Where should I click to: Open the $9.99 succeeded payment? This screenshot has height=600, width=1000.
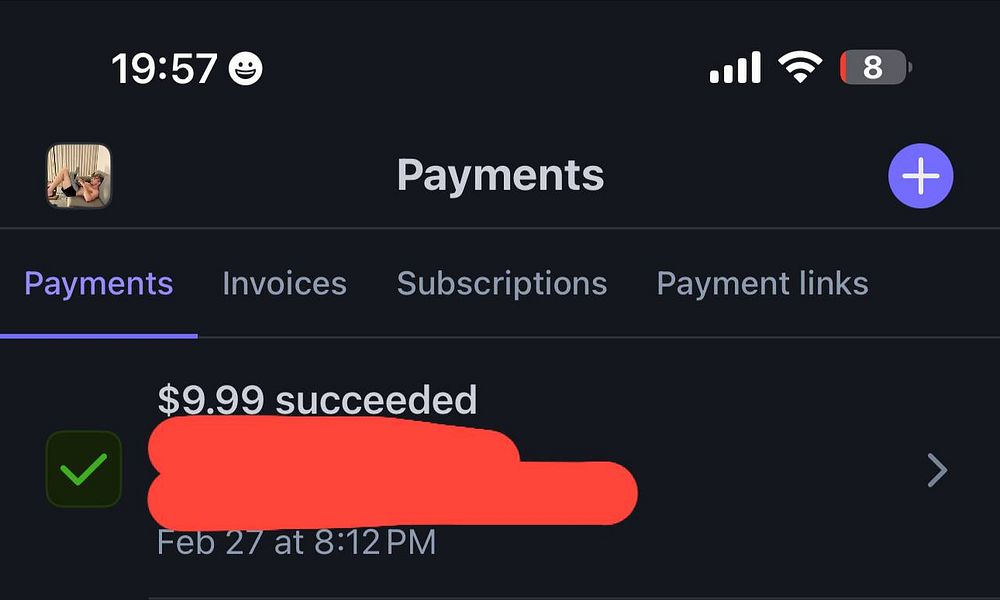pos(500,468)
